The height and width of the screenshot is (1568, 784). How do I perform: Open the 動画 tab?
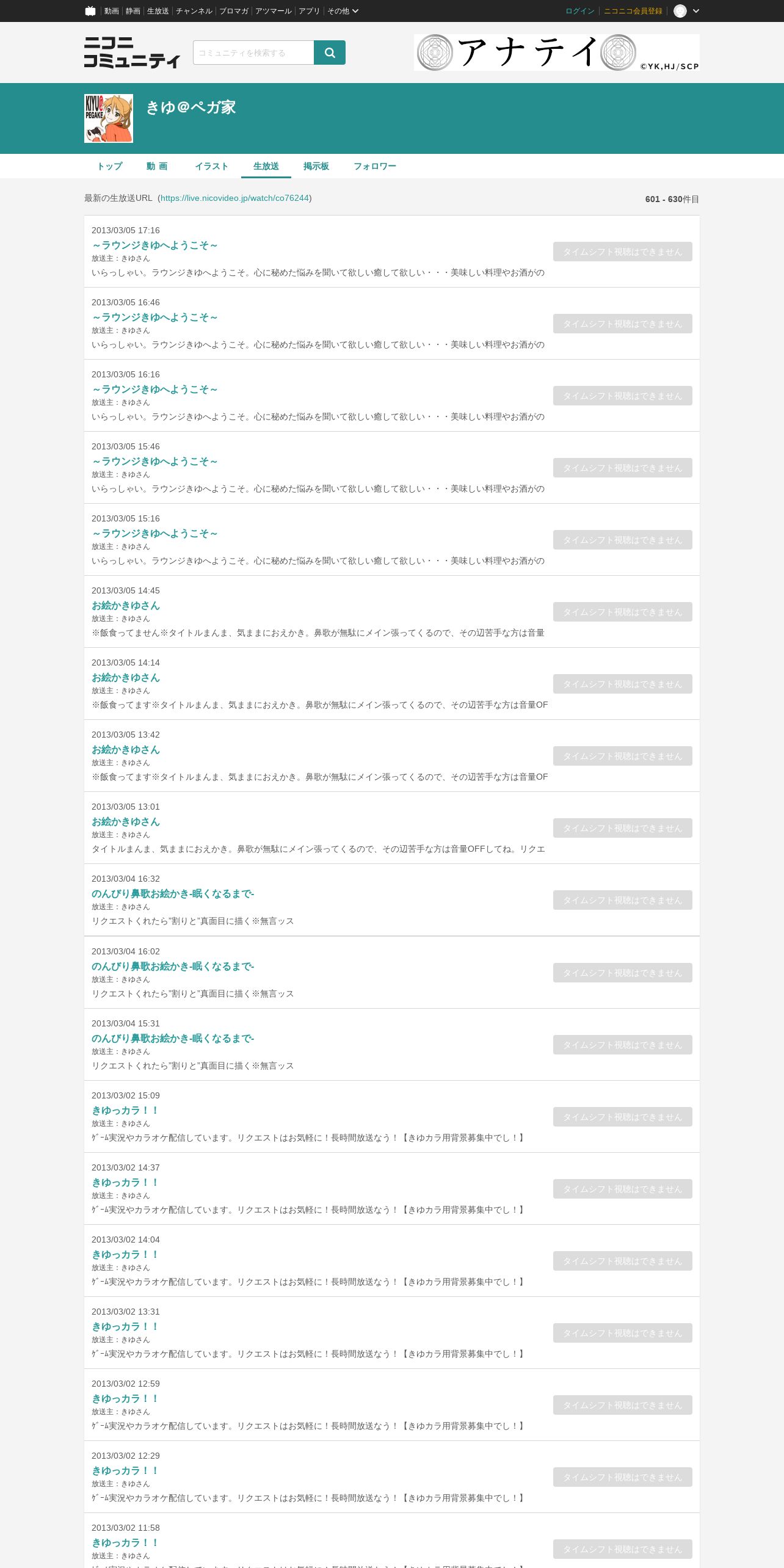[x=157, y=166]
